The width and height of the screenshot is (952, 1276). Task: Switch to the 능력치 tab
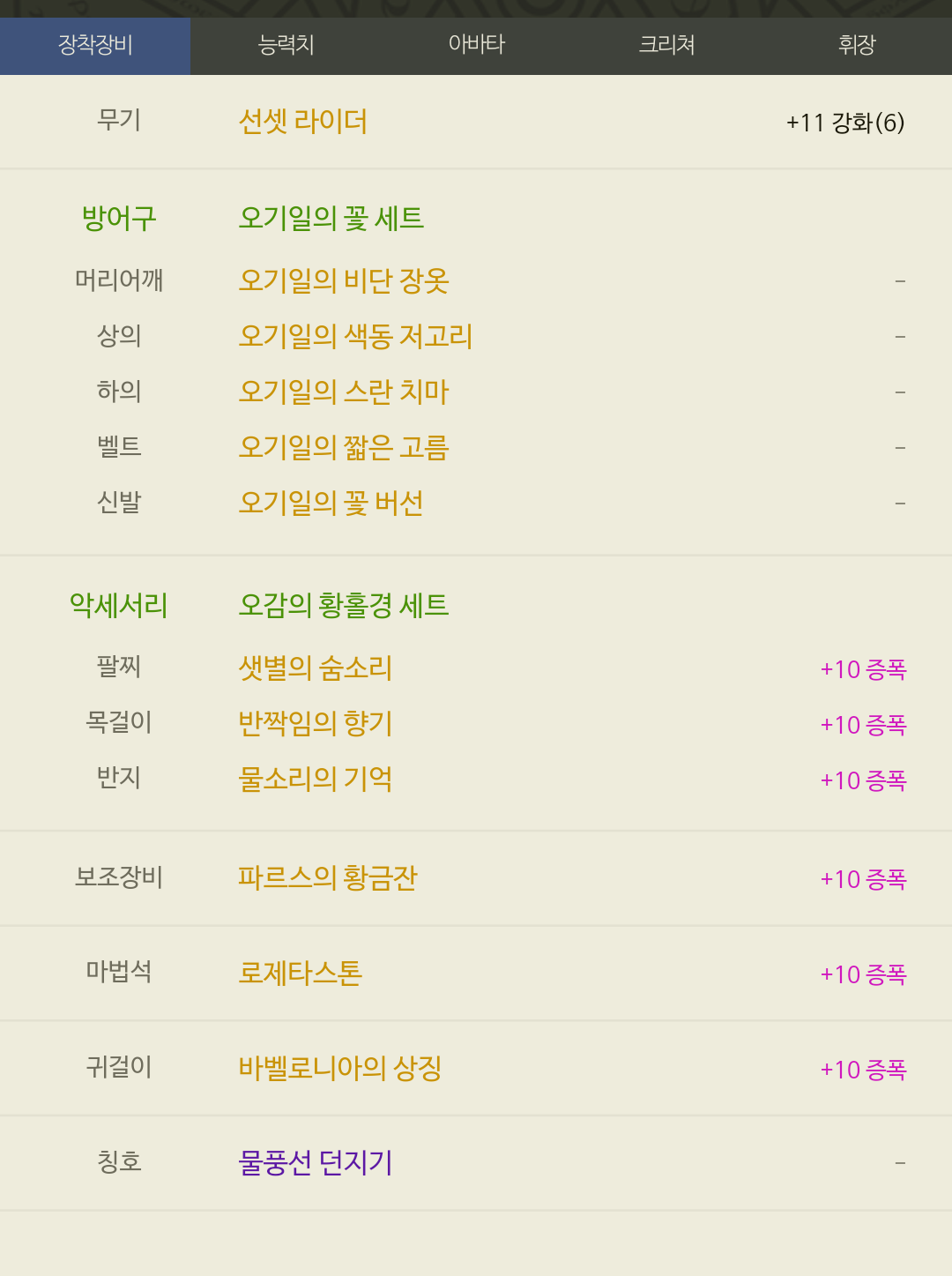[x=286, y=45]
